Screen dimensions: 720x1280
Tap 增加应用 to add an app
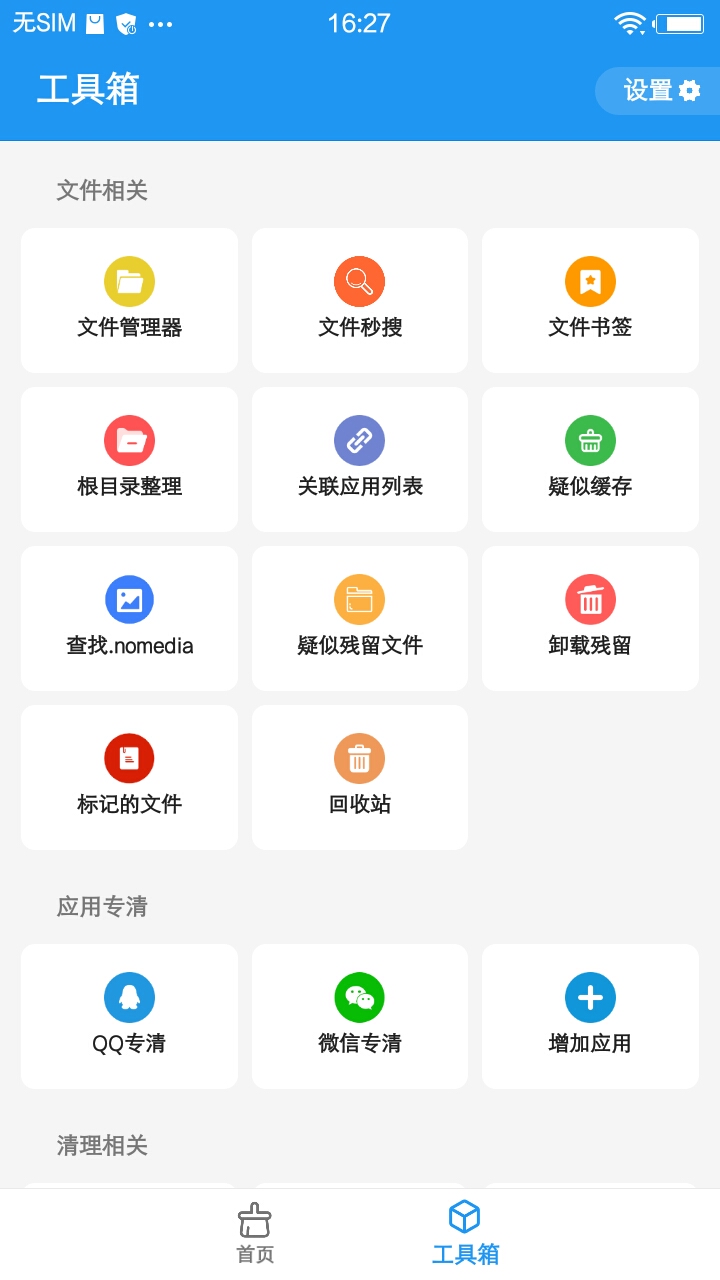tap(589, 1016)
